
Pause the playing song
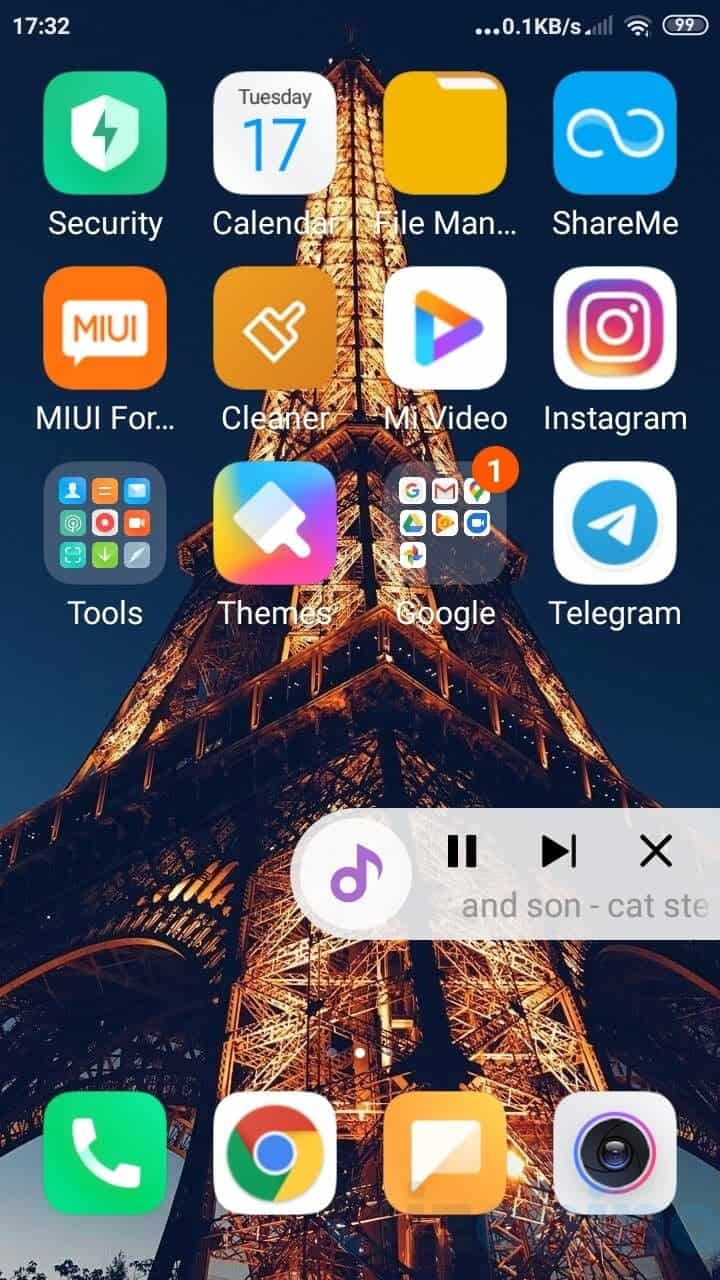pos(462,851)
